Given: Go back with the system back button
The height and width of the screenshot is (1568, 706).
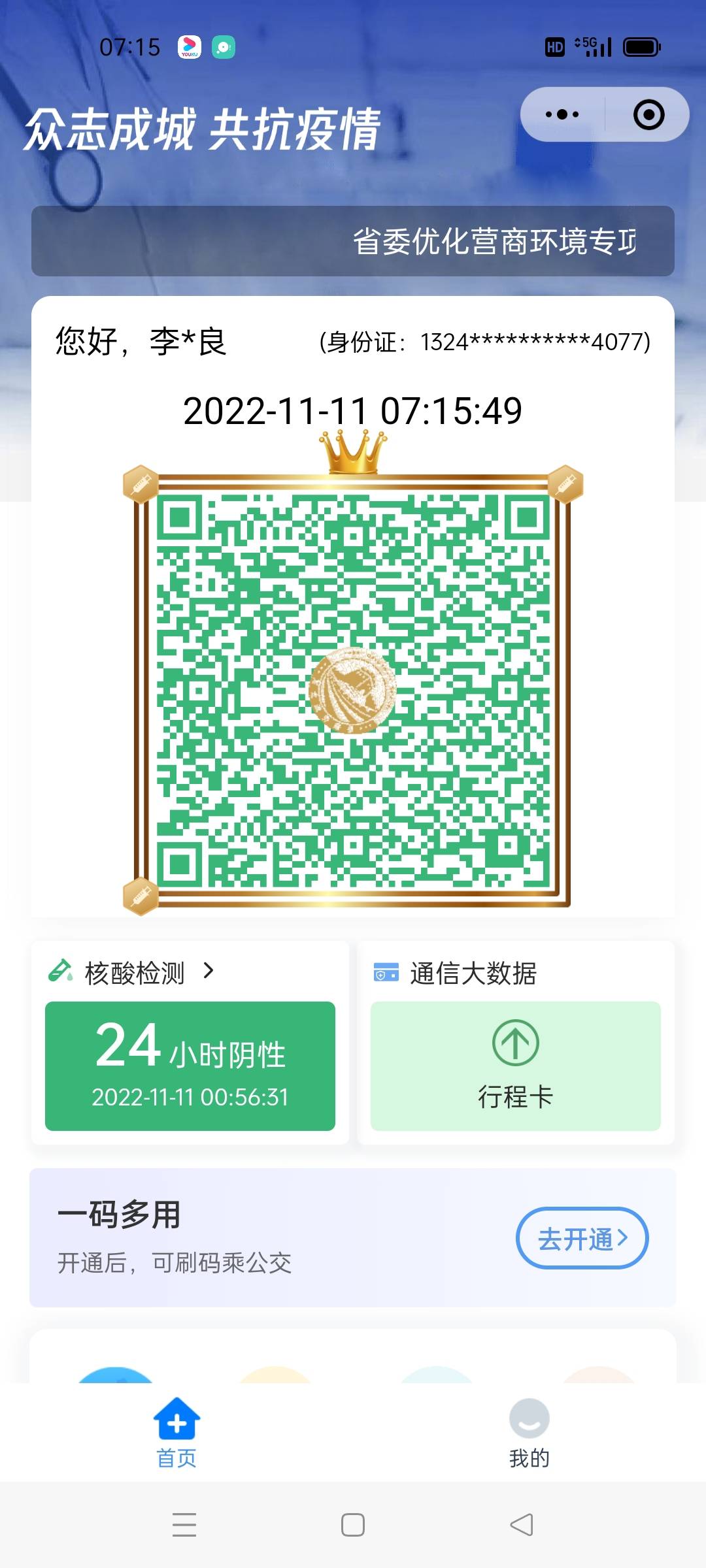Looking at the screenshot, I should click(x=522, y=1525).
